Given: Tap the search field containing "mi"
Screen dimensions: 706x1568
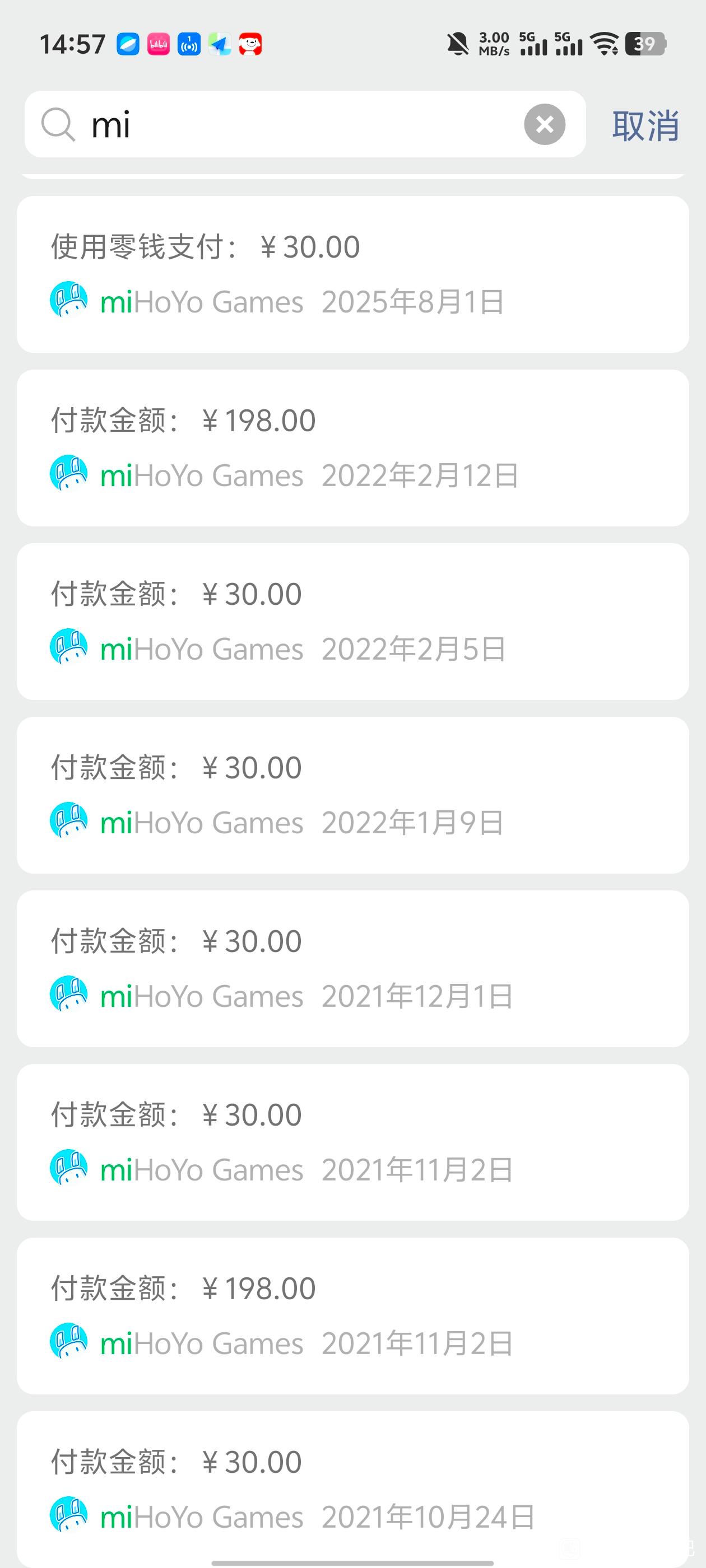Looking at the screenshot, I should tap(292, 125).
